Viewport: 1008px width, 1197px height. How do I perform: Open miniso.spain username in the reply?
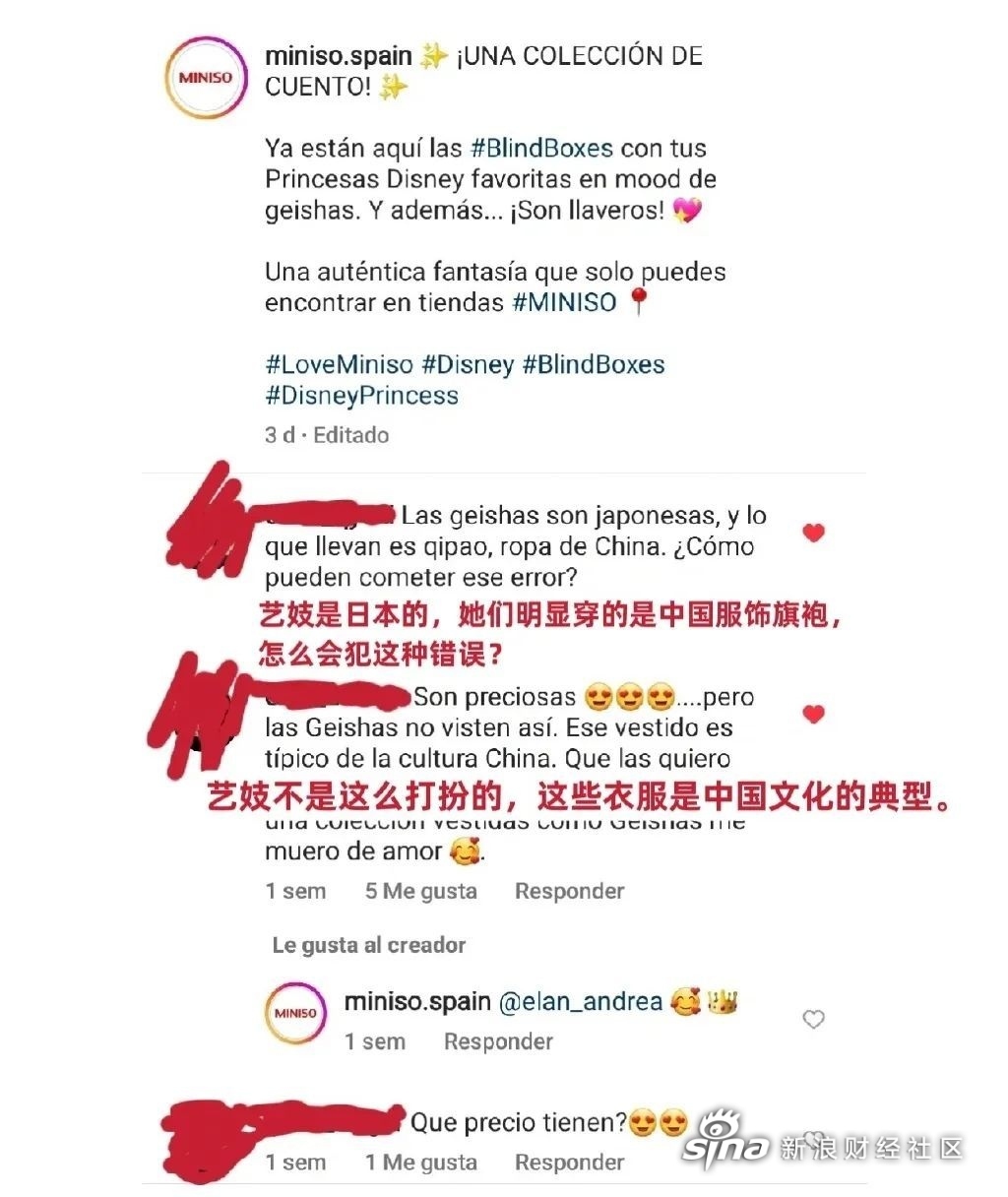click(417, 1002)
